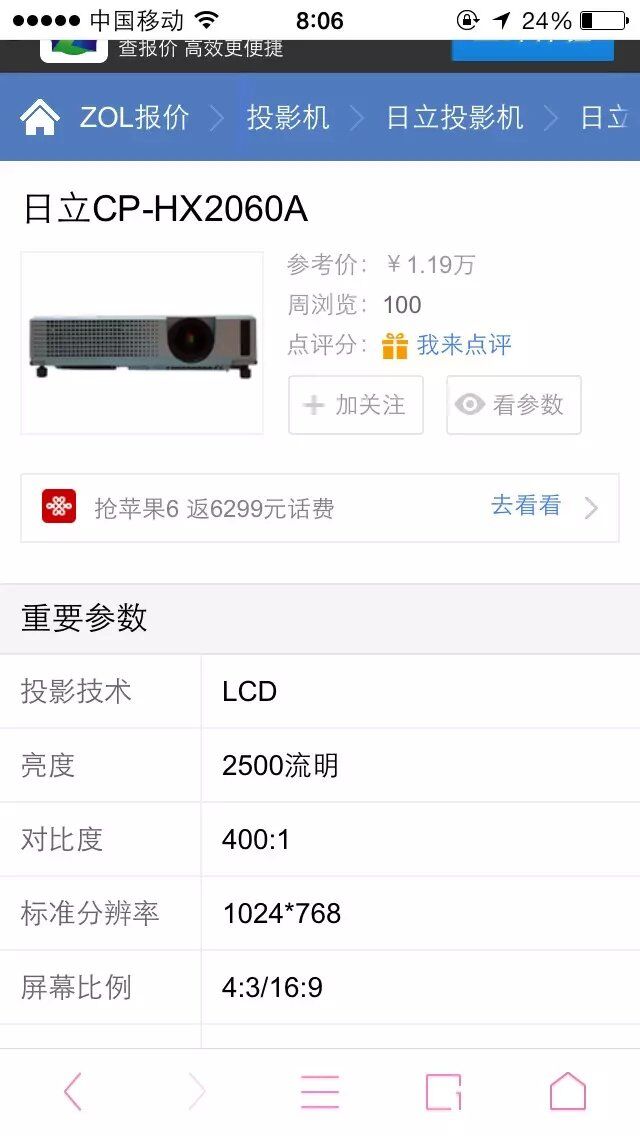Open the browser menu with three lines
The image size is (640, 1136).
[x=320, y=1091]
